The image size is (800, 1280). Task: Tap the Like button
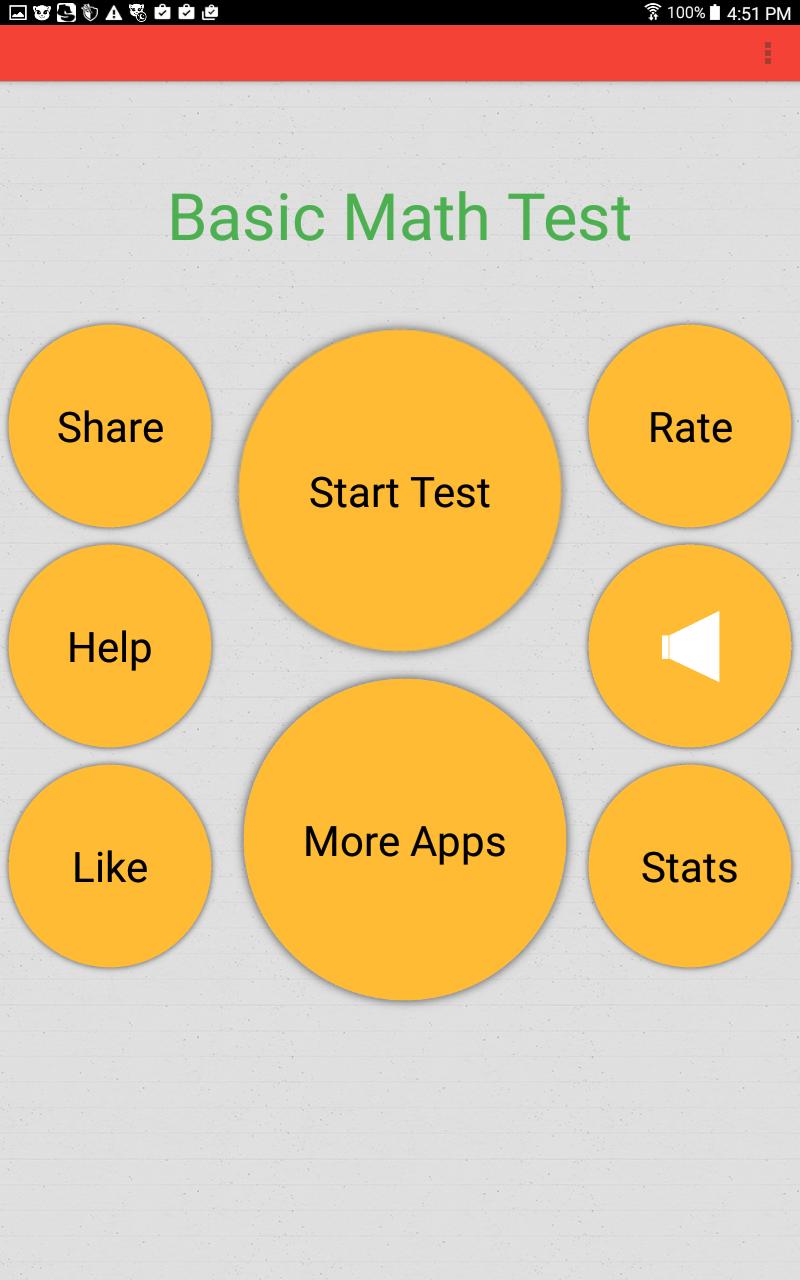pyautogui.click(x=110, y=866)
